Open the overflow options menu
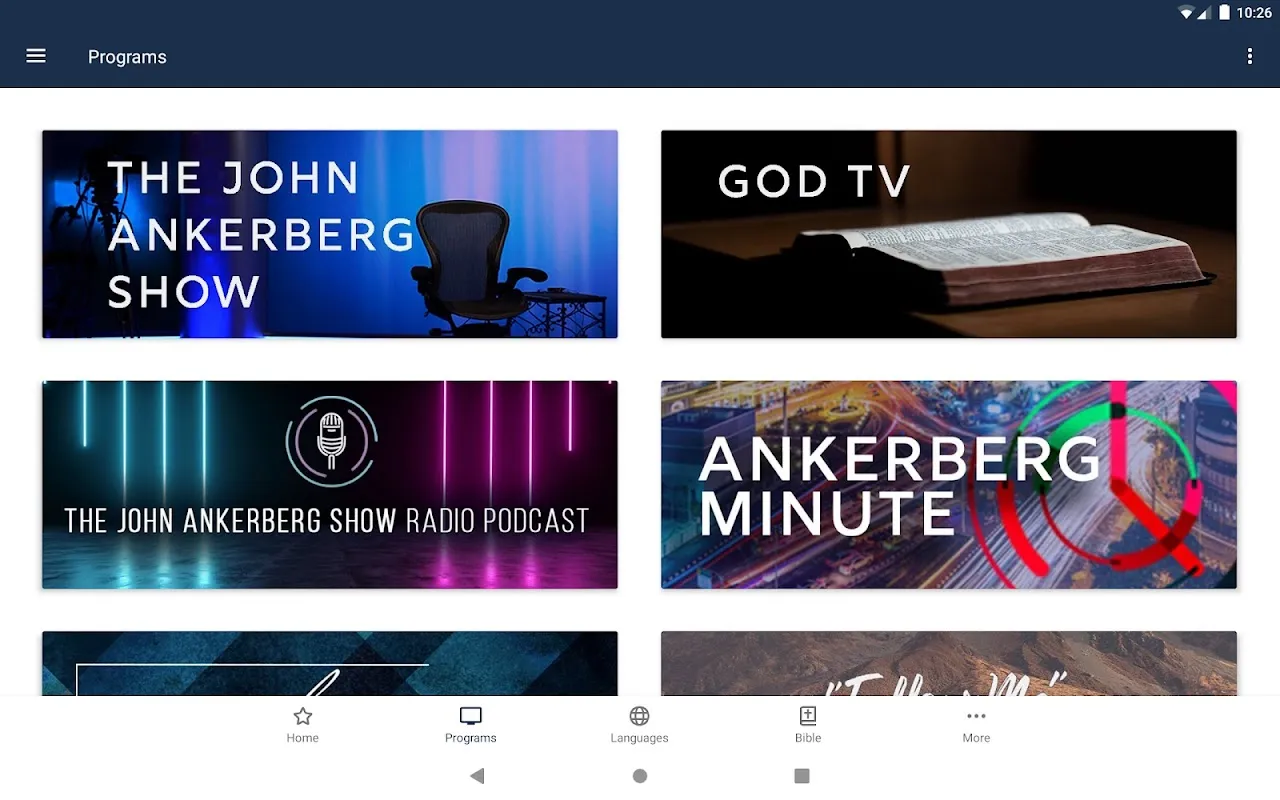 [x=1249, y=56]
